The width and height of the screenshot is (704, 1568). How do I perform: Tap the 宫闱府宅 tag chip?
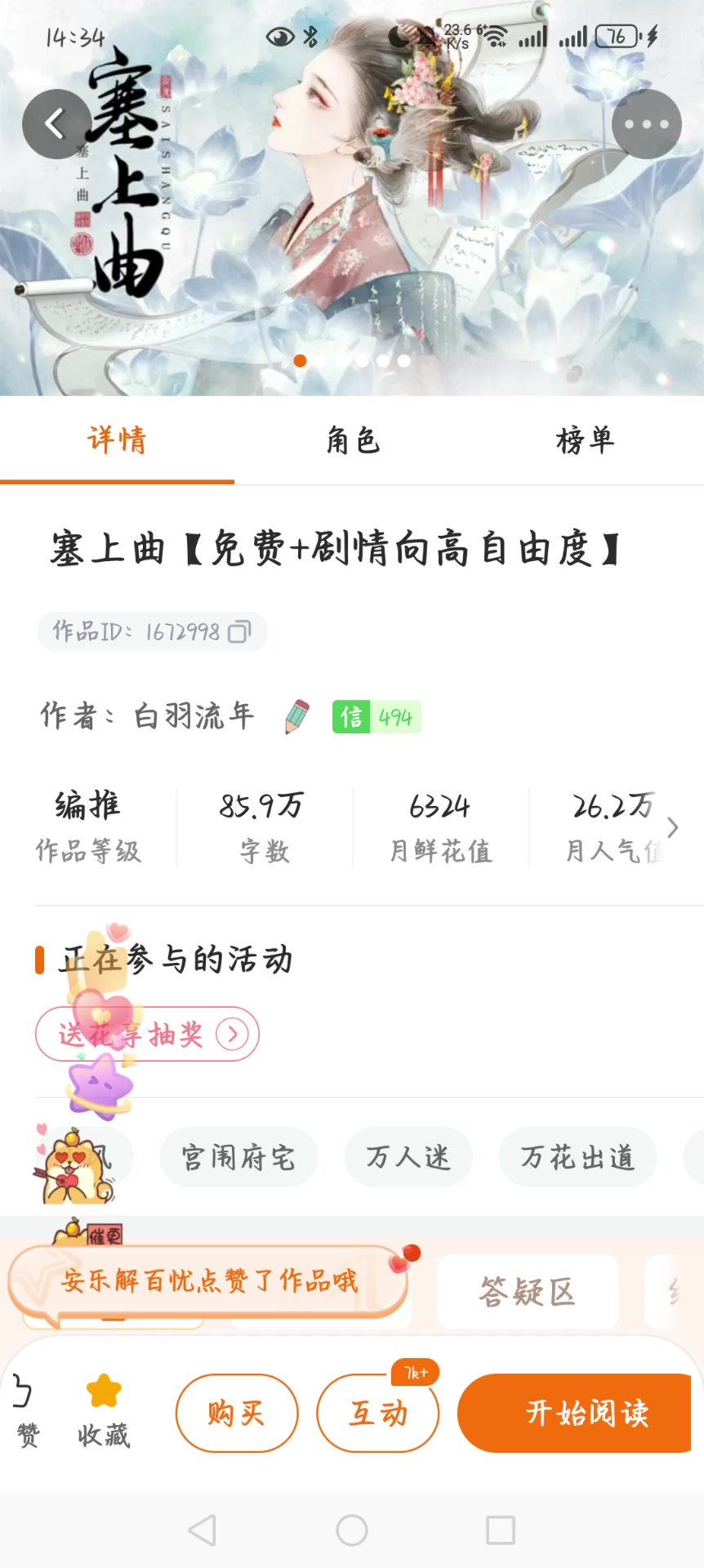[238, 1157]
